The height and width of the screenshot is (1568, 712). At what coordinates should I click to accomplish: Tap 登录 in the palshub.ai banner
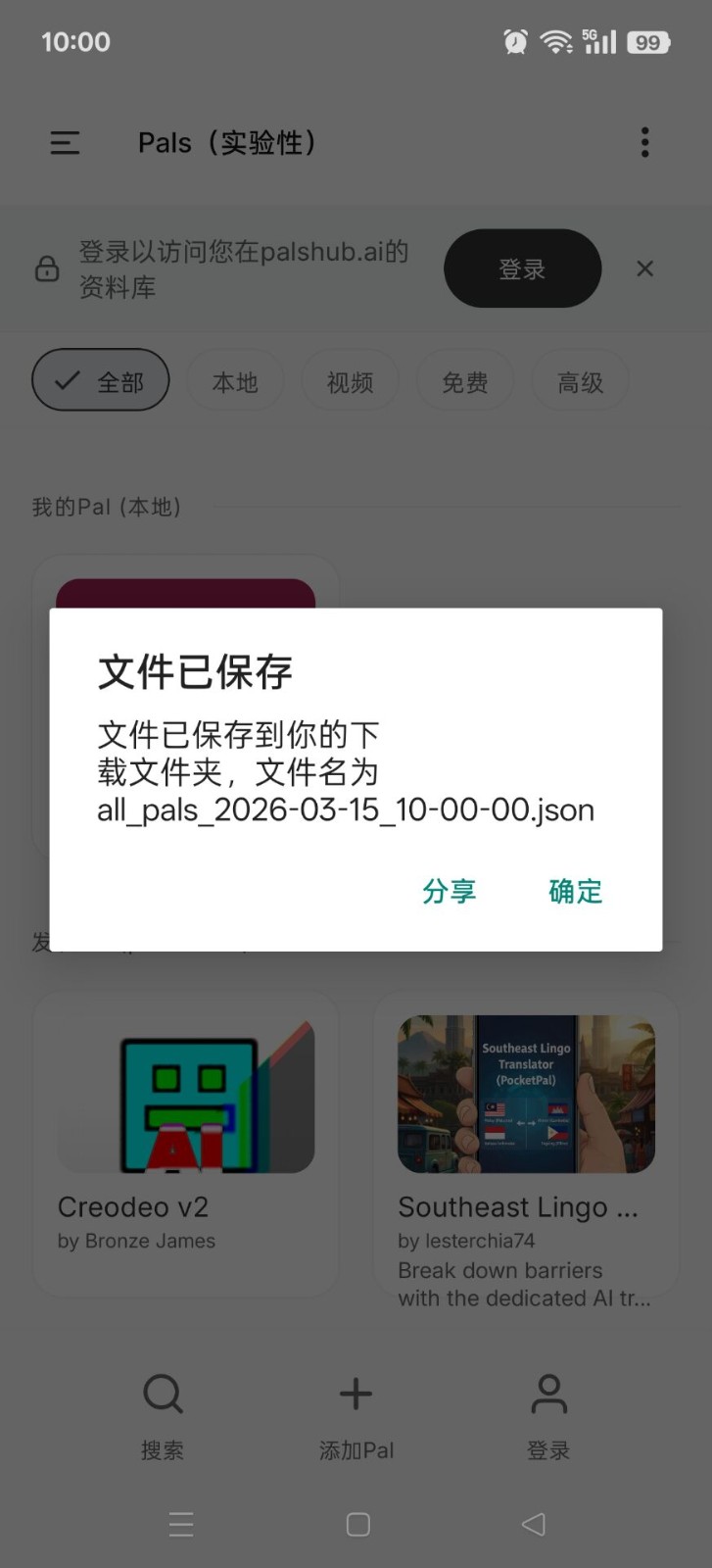click(x=523, y=269)
